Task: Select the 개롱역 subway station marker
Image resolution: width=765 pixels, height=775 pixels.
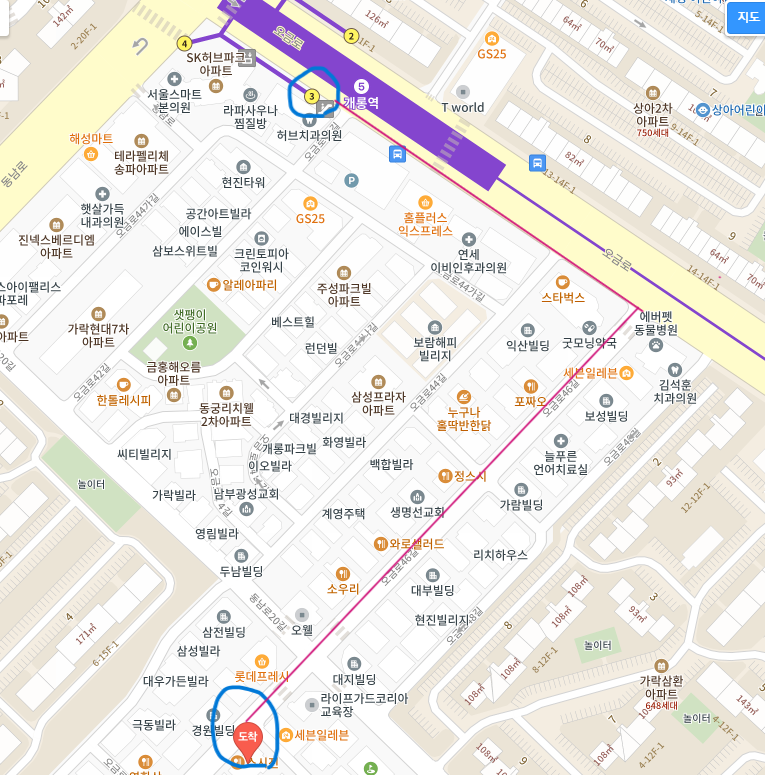Action: tap(361, 87)
